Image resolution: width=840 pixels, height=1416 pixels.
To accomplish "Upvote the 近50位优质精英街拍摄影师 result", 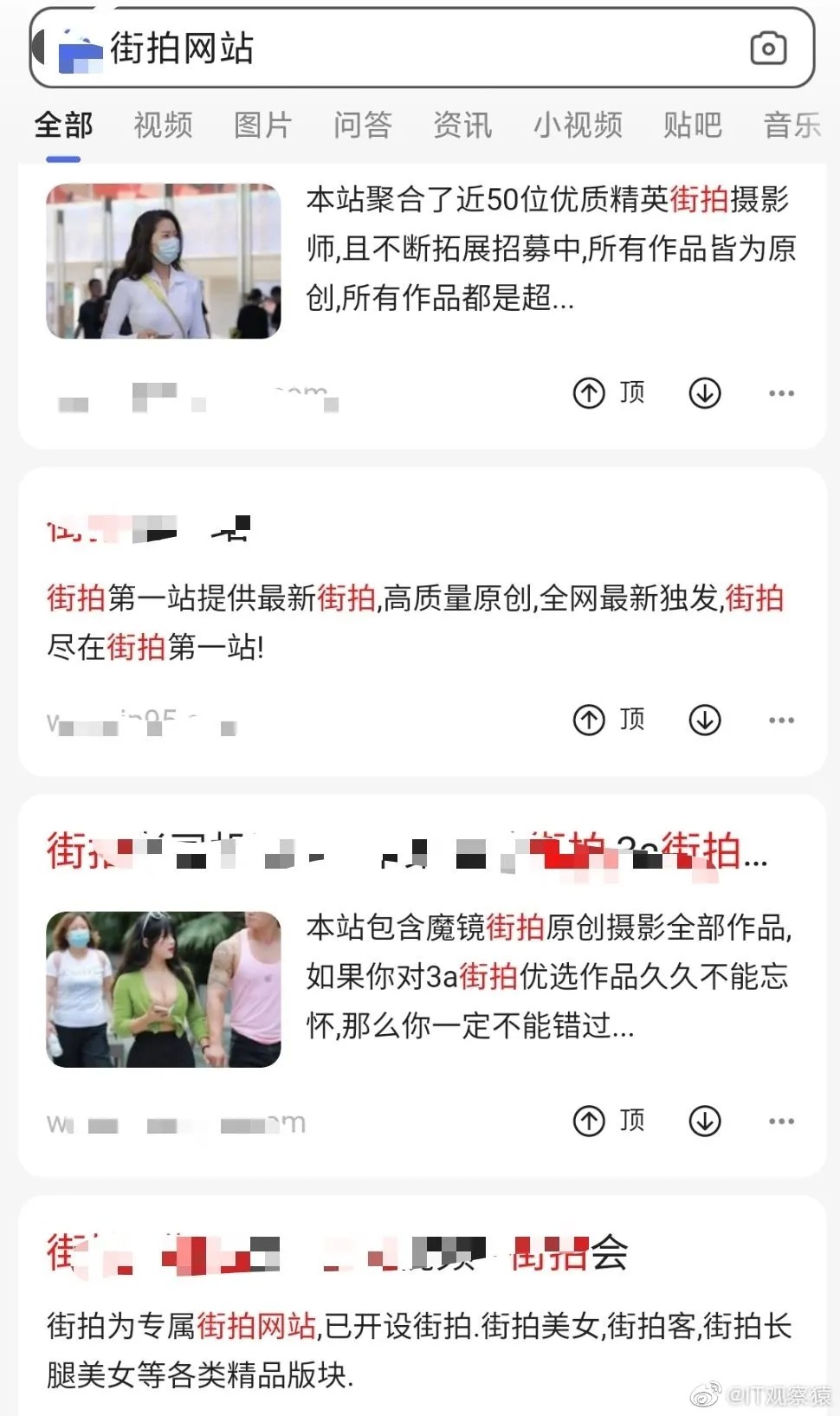I will coord(608,393).
